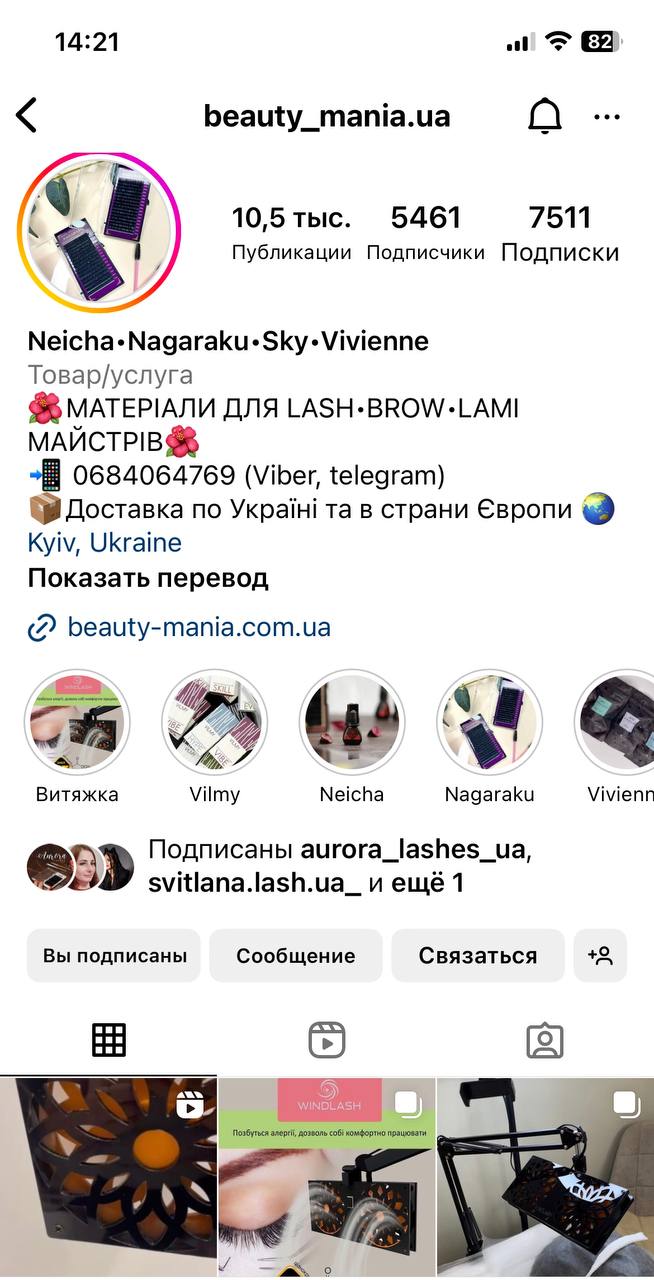Switch to the Reels tab
654x1280 pixels.
point(327,1040)
